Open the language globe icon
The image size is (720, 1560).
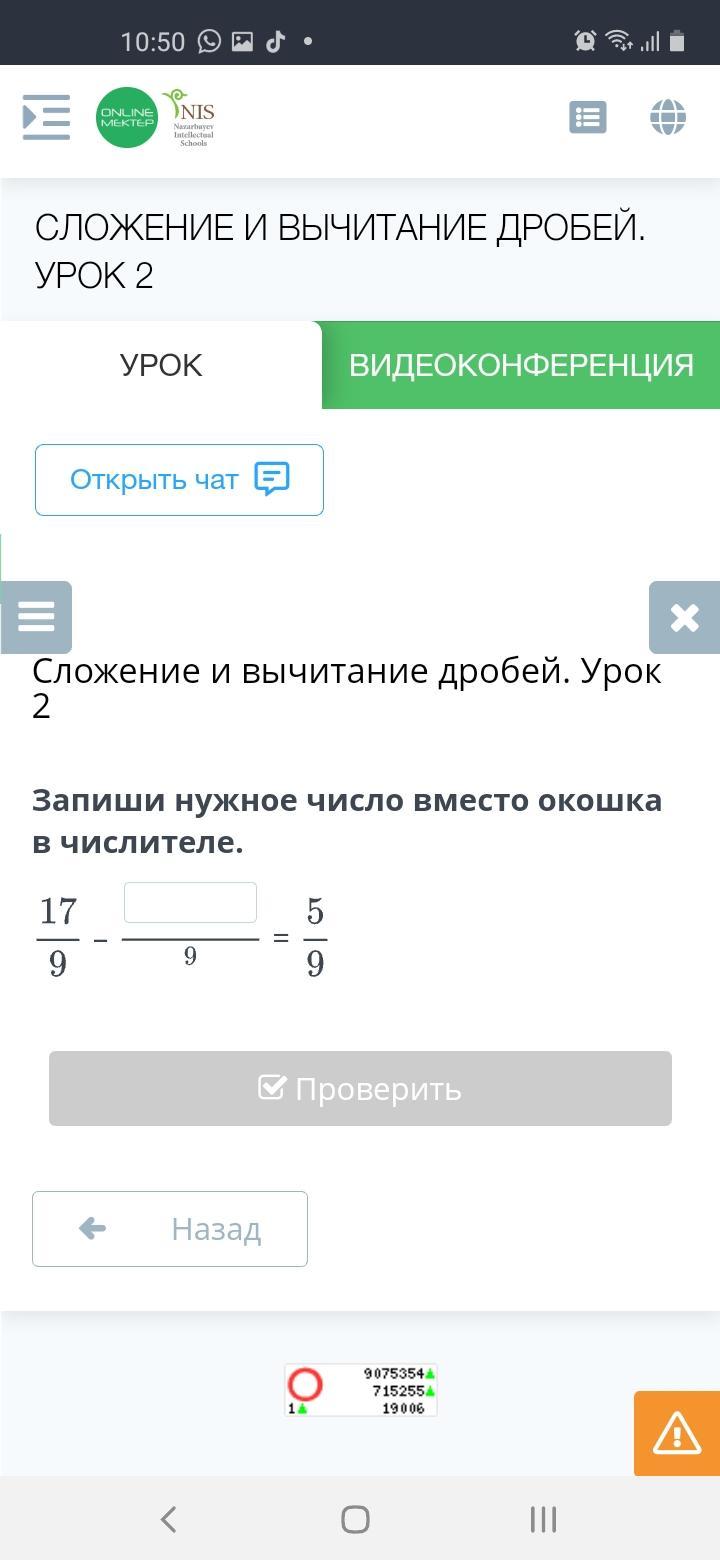pos(668,117)
